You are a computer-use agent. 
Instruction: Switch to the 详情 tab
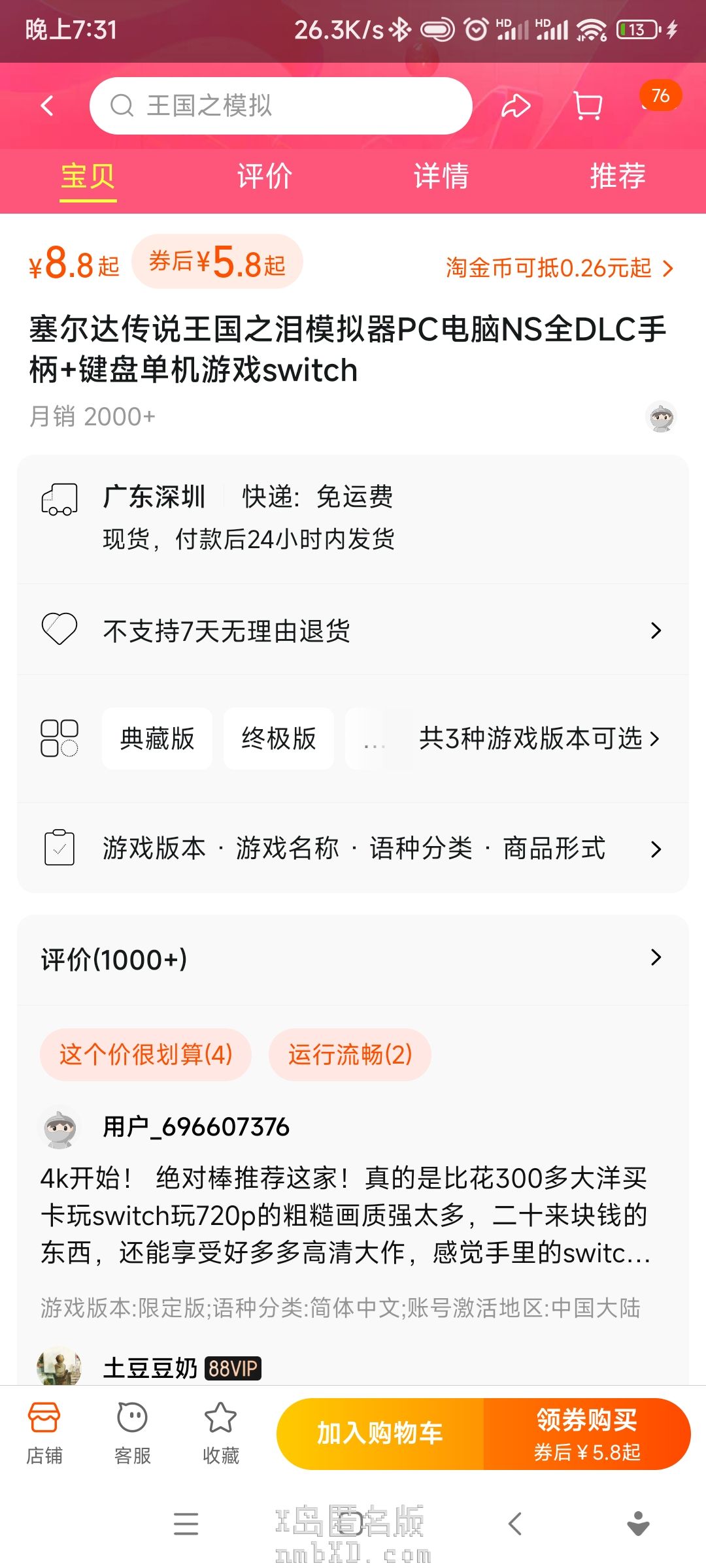click(x=441, y=176)
